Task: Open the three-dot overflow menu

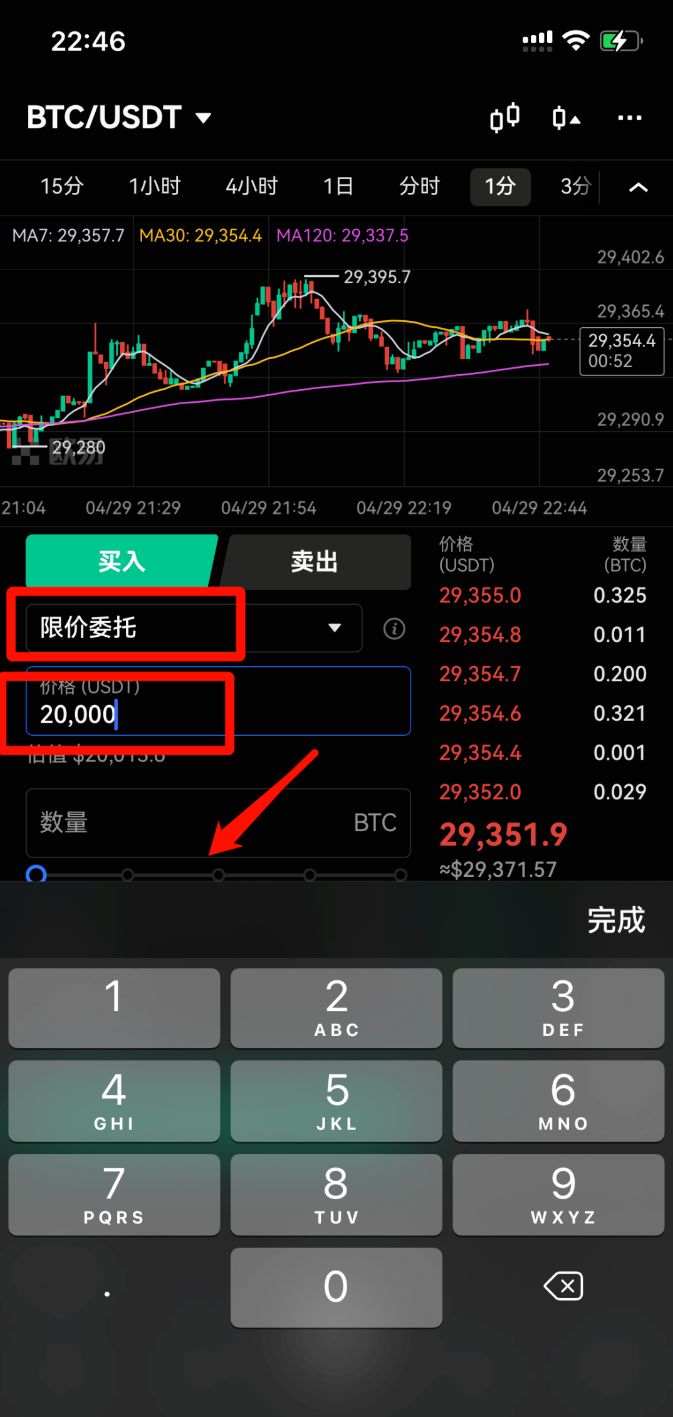Action: (629, 118)
